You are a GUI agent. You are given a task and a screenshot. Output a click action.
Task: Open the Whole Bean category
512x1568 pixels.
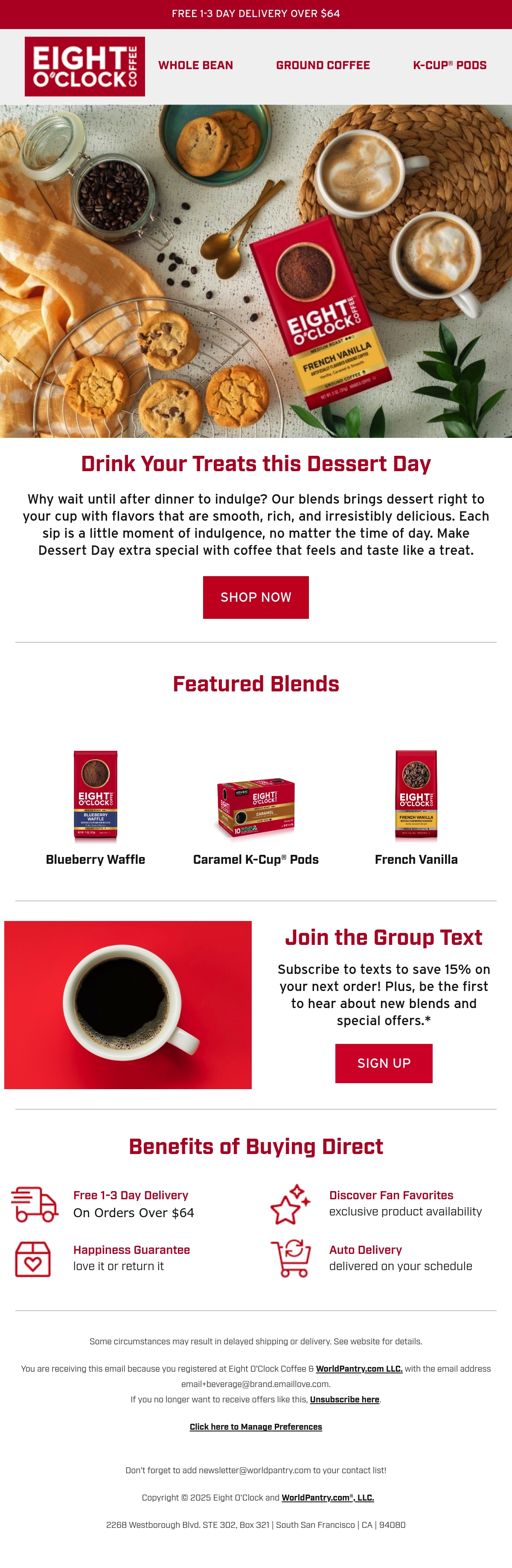[195, 65]
